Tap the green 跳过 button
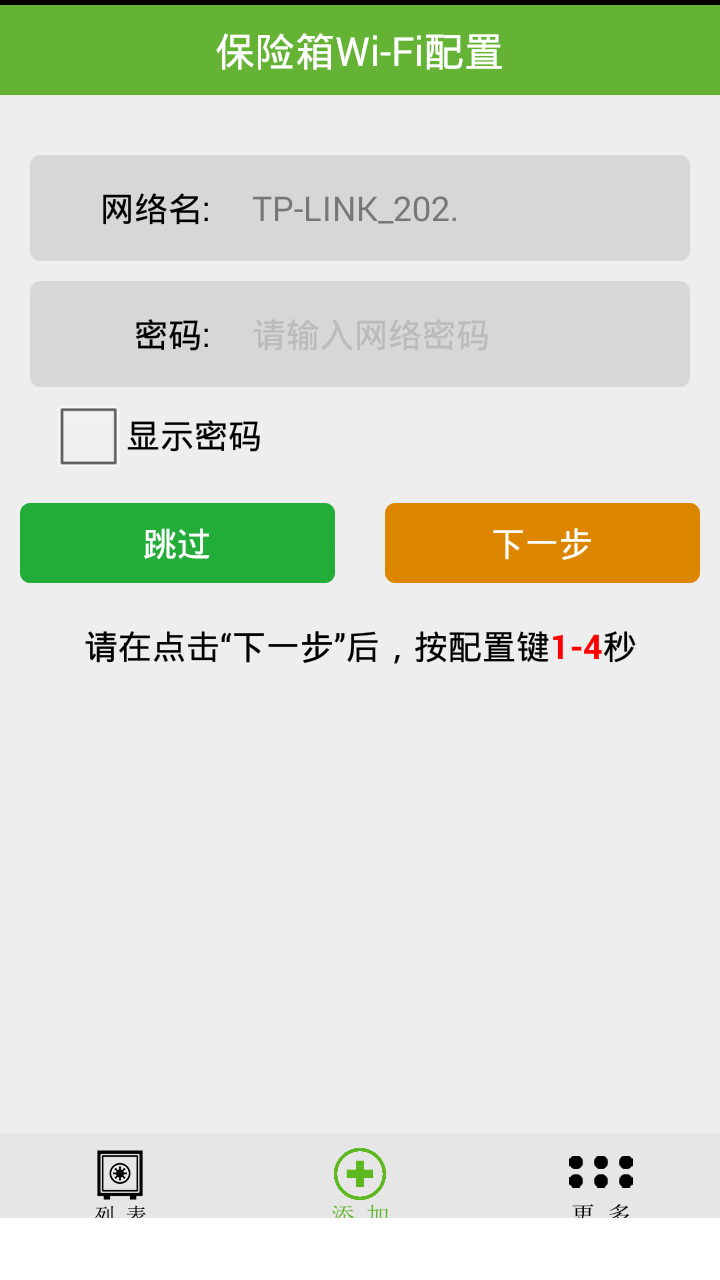The height and width of the screenshot is (1280, 720). click(x=177, y=543)
